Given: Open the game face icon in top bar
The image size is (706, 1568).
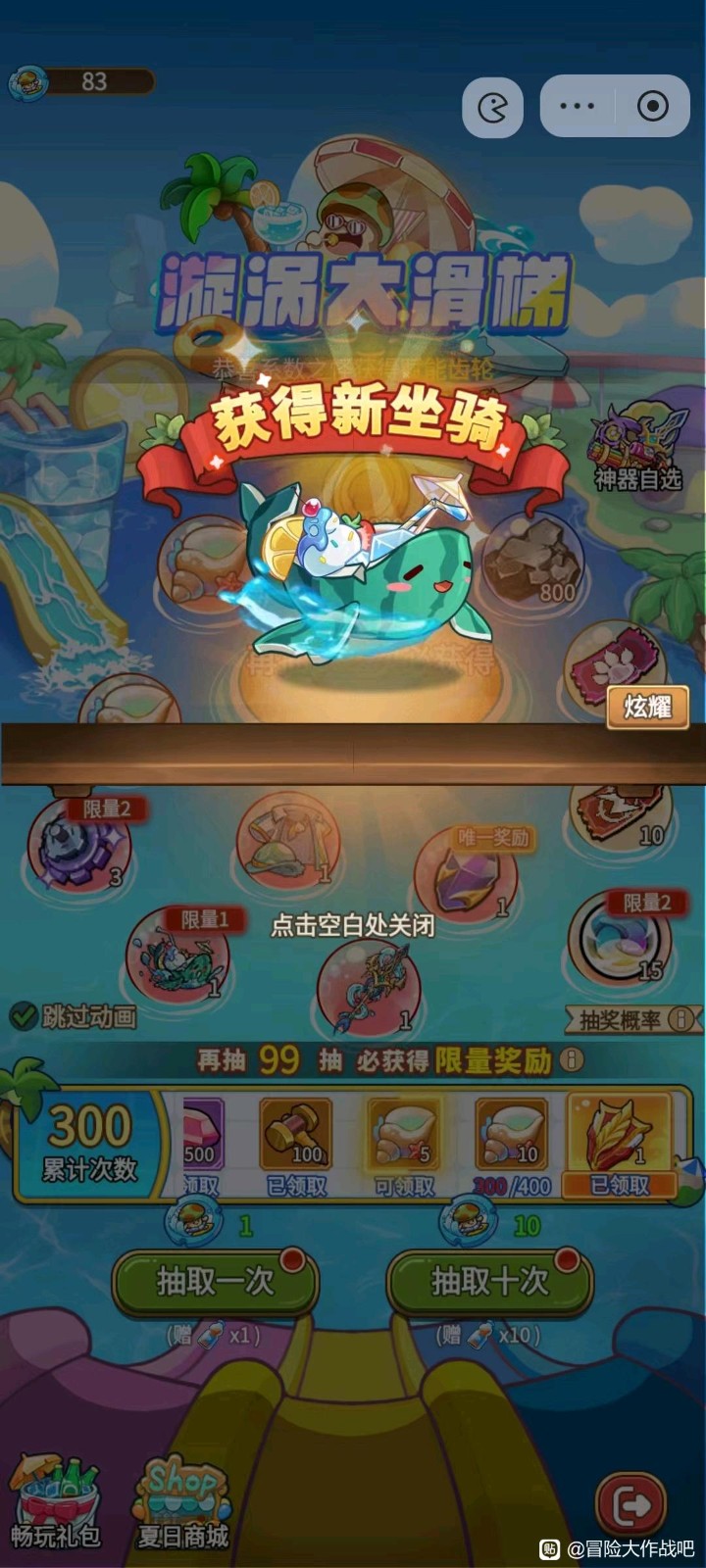Looking at the screenshot, I should [492, 106].
